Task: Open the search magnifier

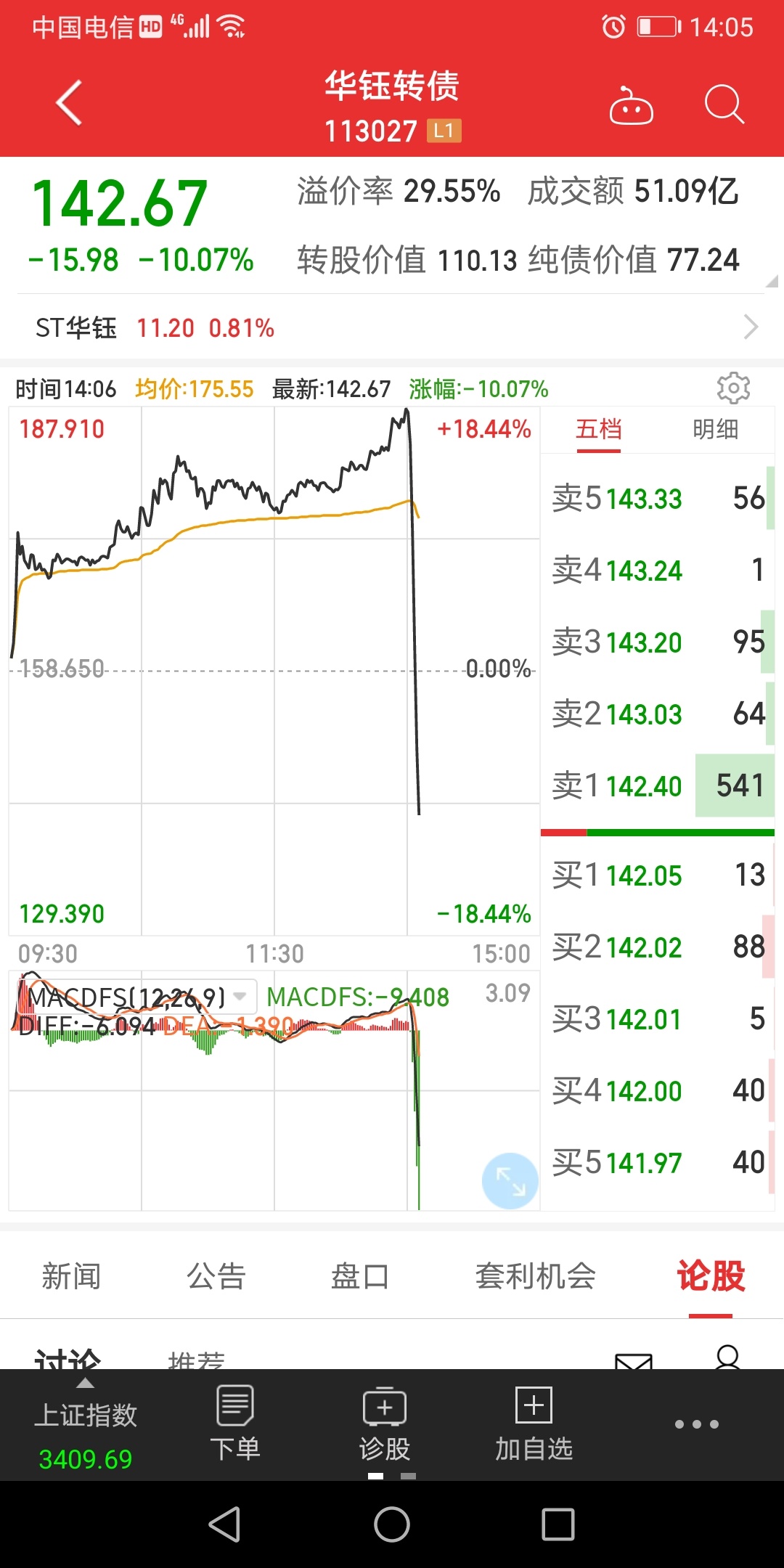Action: tap(724, 105)
